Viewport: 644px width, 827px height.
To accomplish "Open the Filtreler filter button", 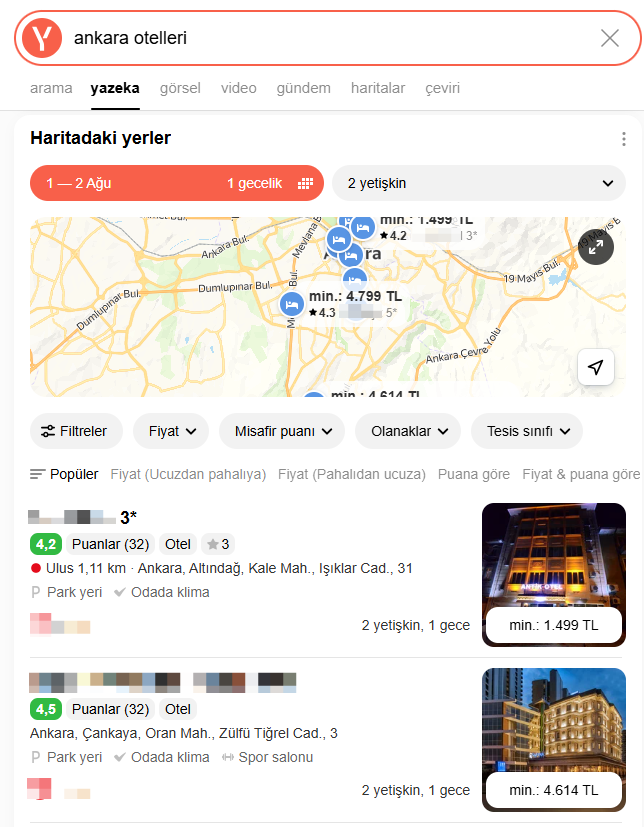I will pyautogui.click(x=76, y=431).
